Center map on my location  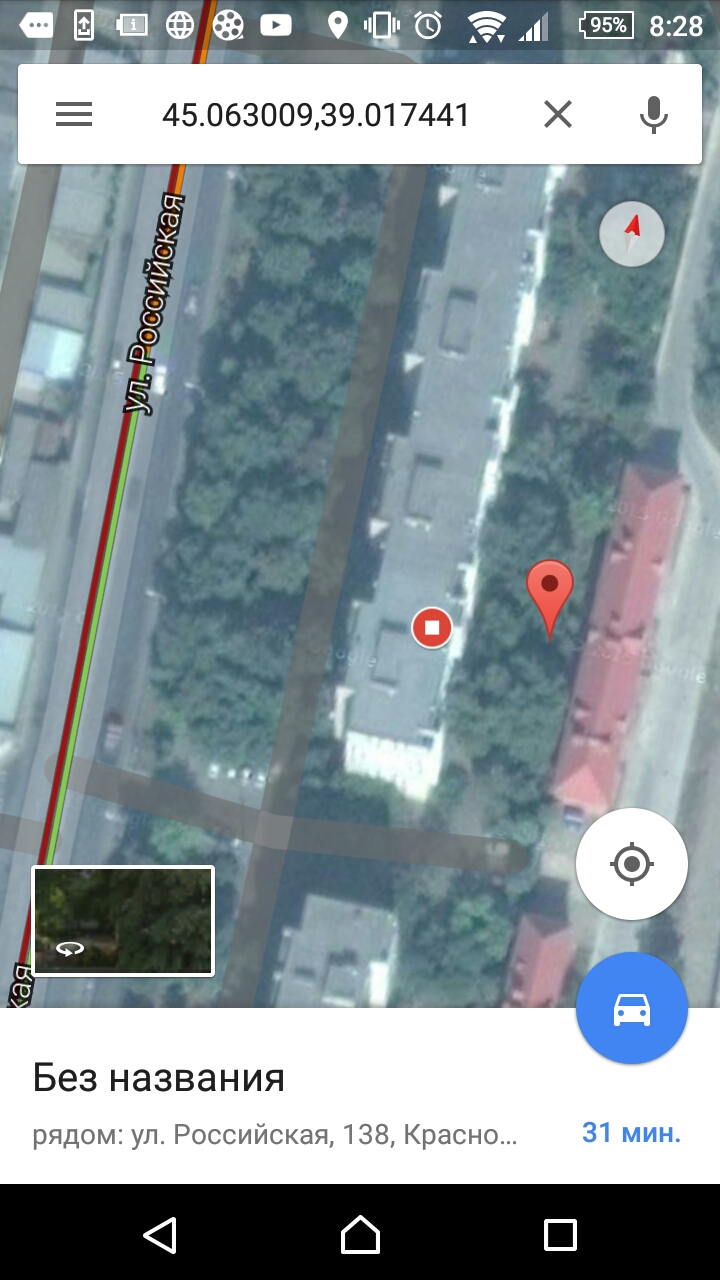[632, 863]
